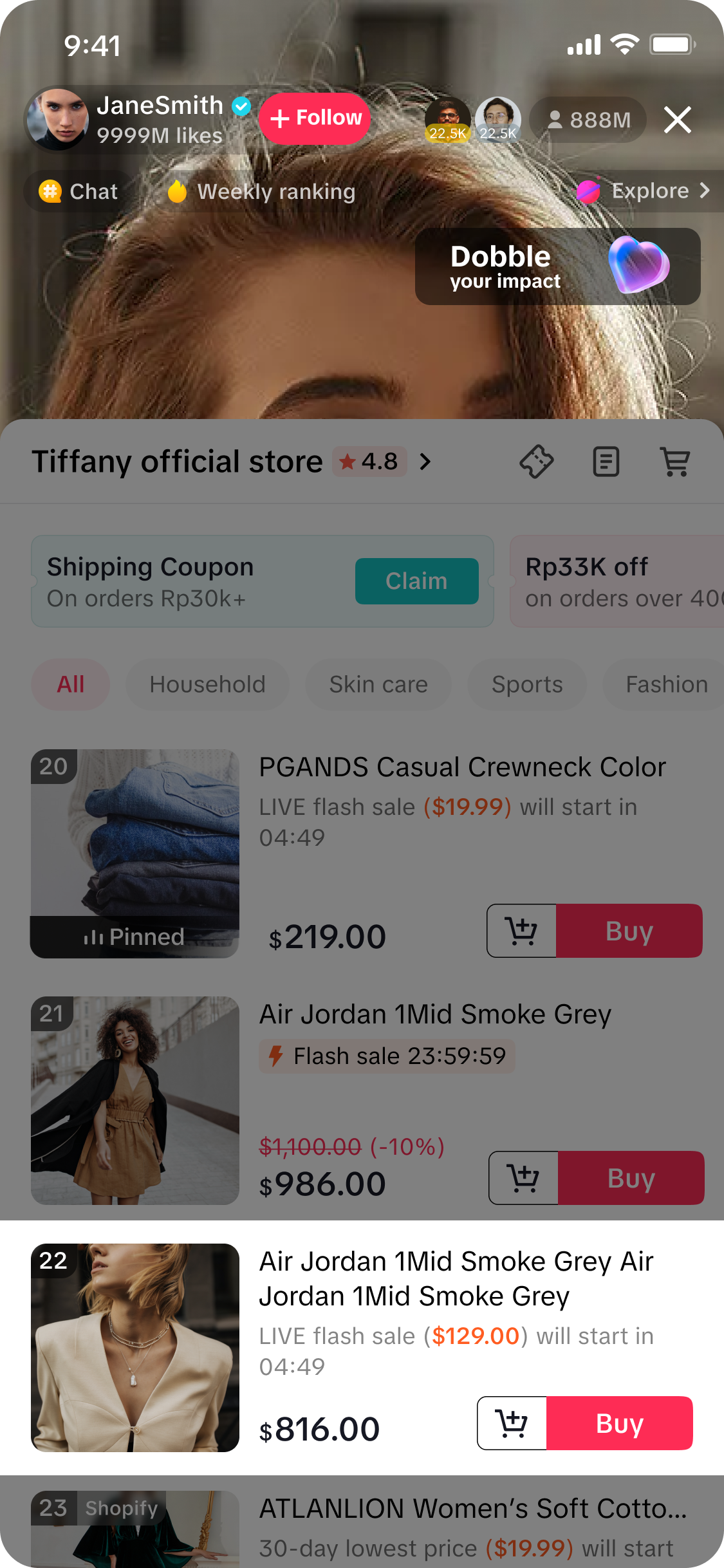The height and width of the screenshot is (1568, 724).
Task: Open the shopping cart next to store name
Action: point(675,462)
